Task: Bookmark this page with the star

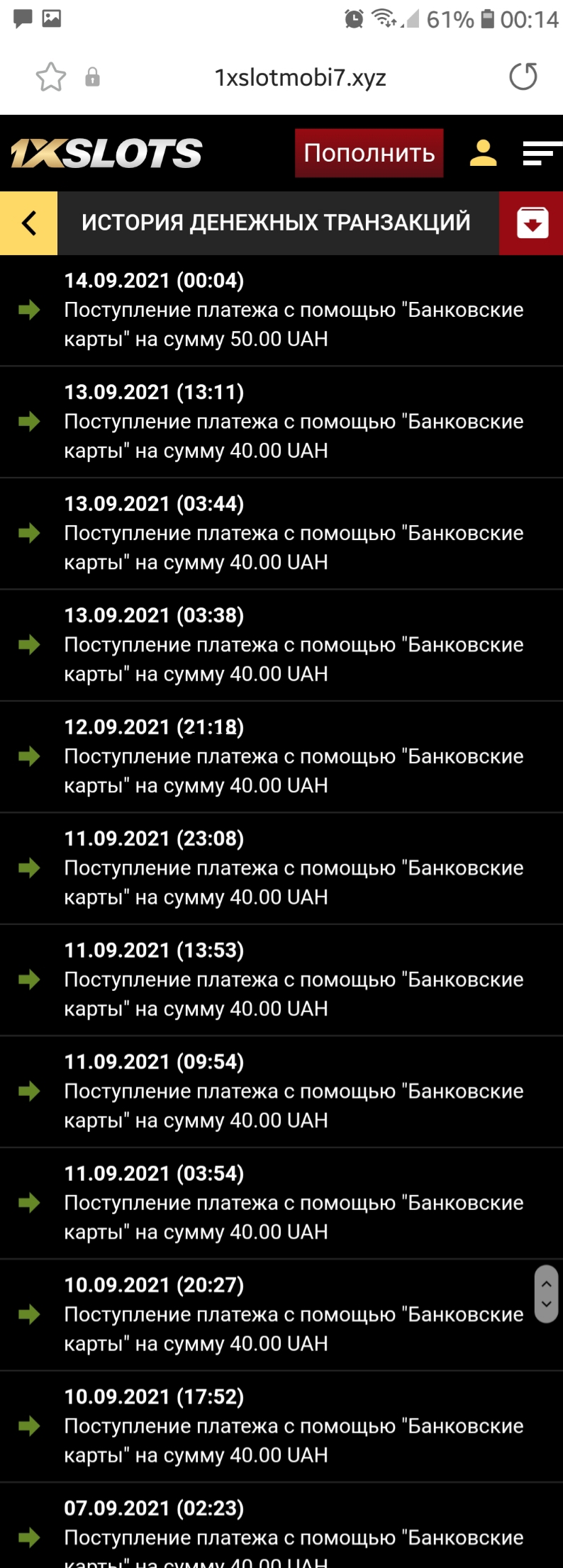Action: click(51, 77)
